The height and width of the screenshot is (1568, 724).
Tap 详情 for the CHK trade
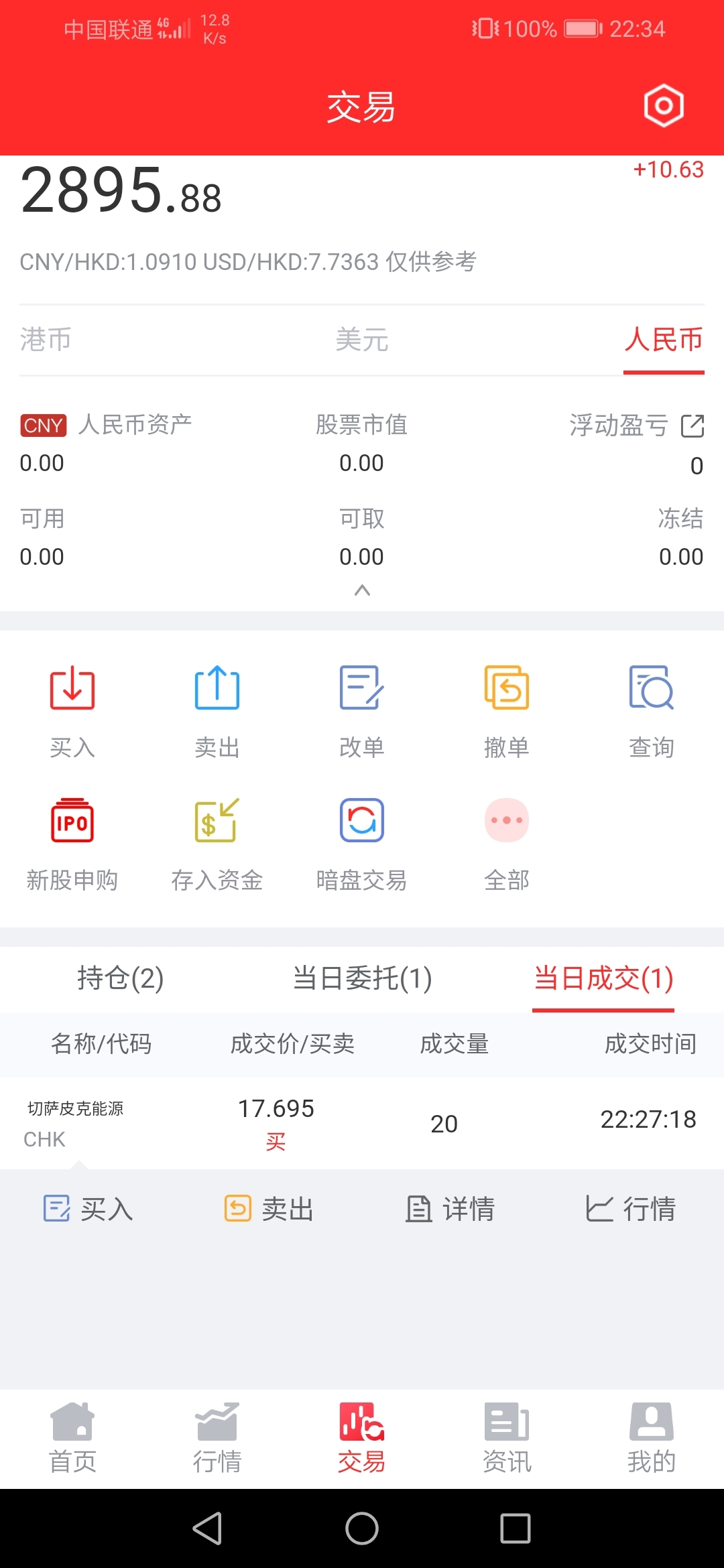point(450,1209)
